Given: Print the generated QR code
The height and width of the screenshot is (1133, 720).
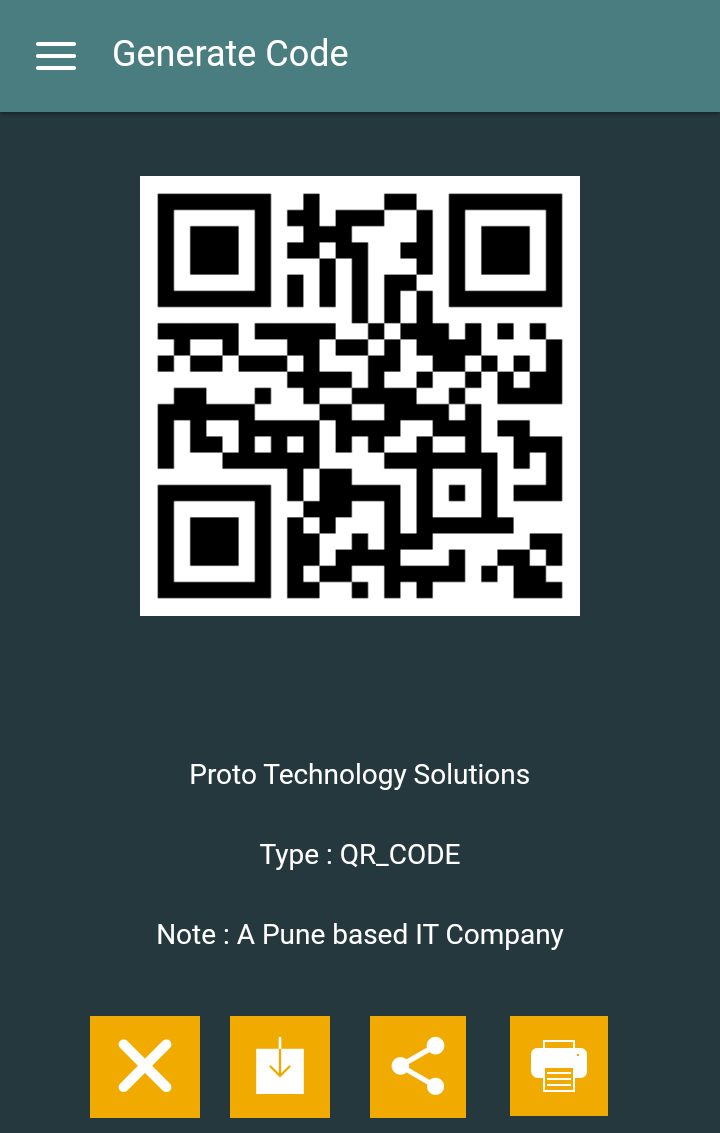Looking at the screenshot, I should 558,1065.
